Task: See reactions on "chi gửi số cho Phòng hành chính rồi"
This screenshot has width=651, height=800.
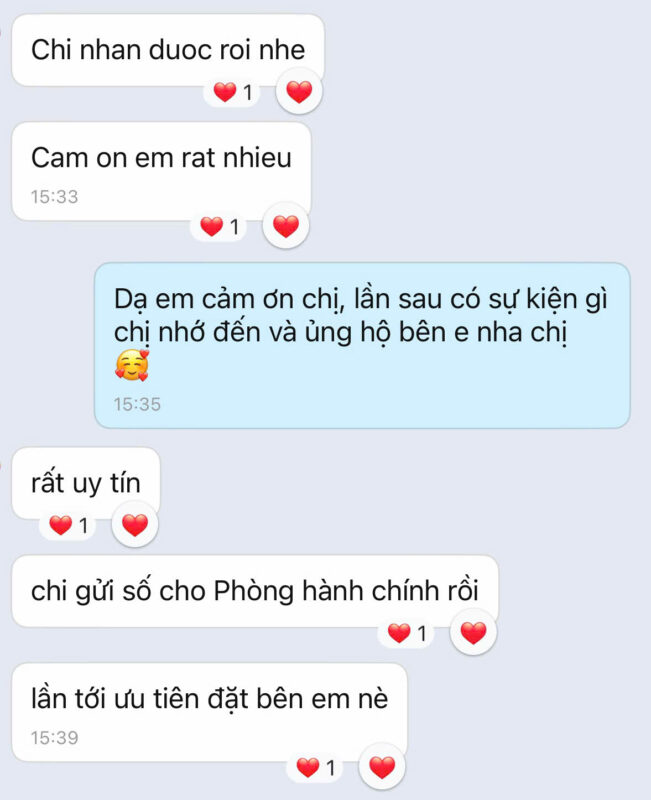Action: (x=408, y=633)
